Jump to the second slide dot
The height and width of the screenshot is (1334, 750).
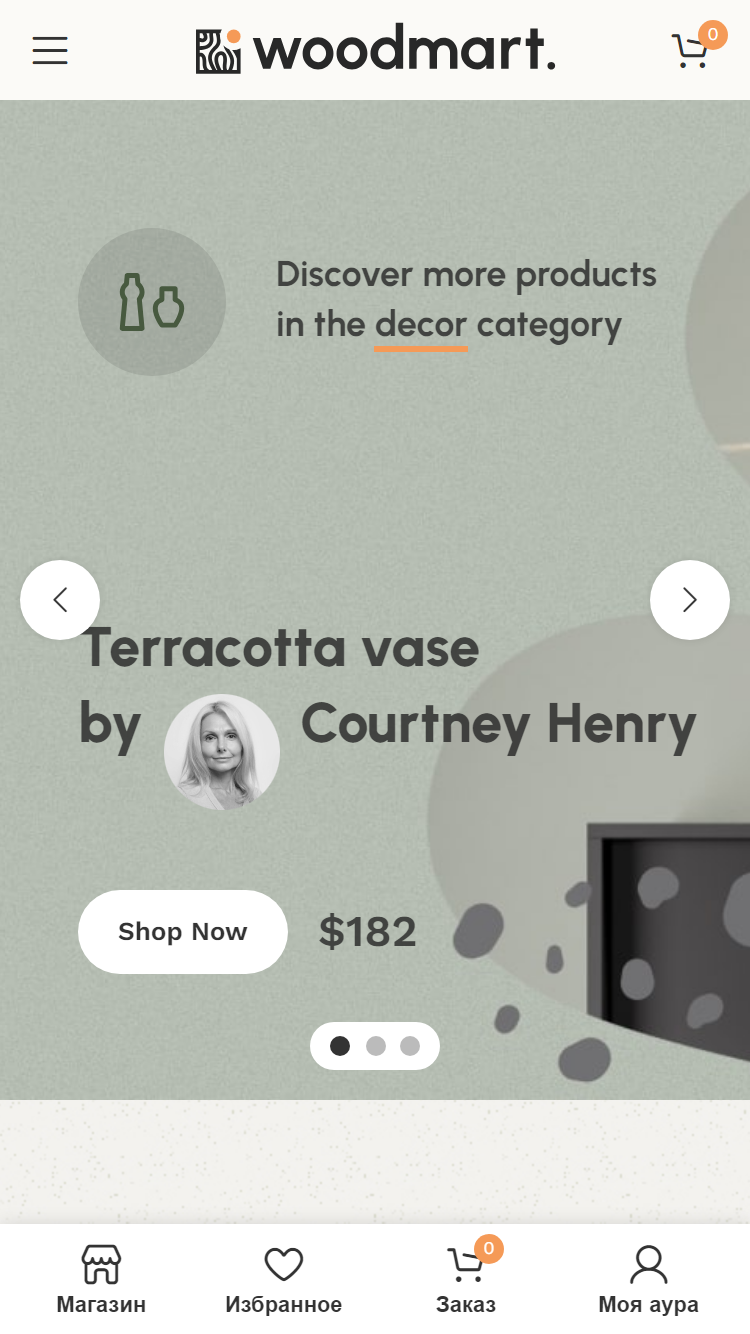click(375, 1046)
